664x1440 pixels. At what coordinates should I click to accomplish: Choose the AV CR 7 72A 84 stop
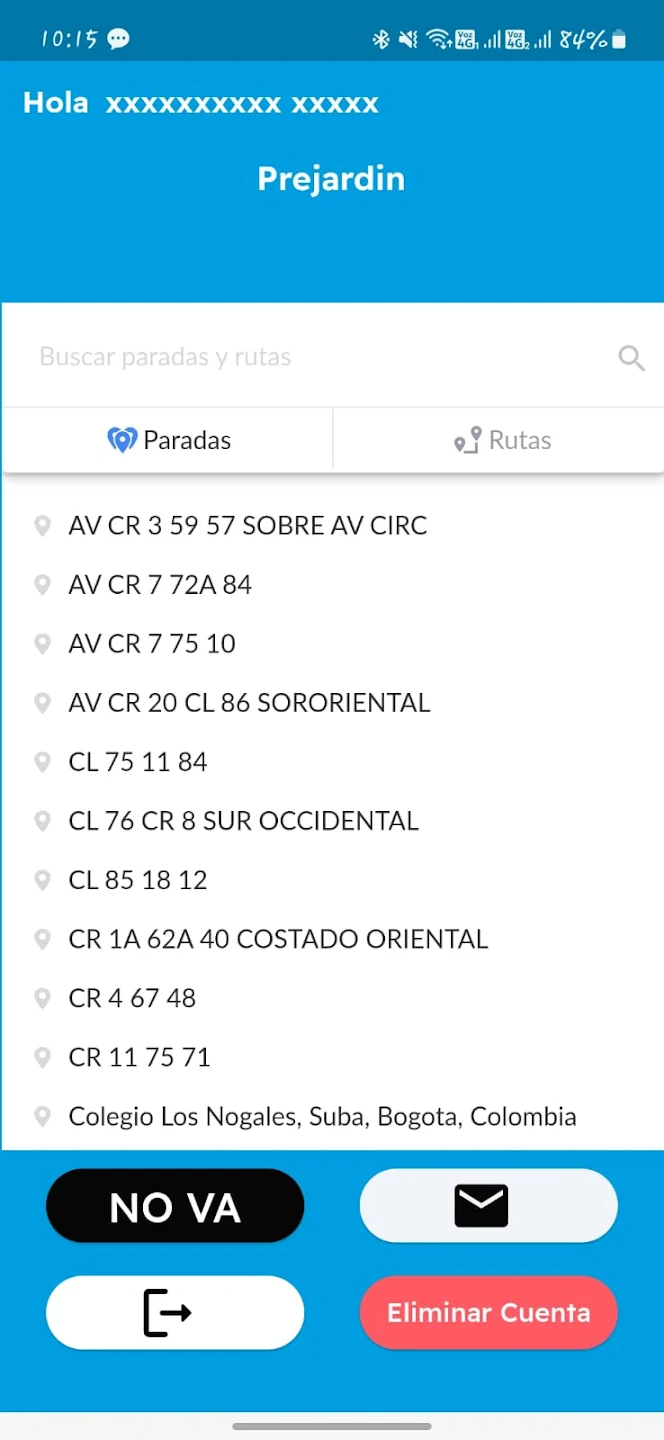coord(160,585)
